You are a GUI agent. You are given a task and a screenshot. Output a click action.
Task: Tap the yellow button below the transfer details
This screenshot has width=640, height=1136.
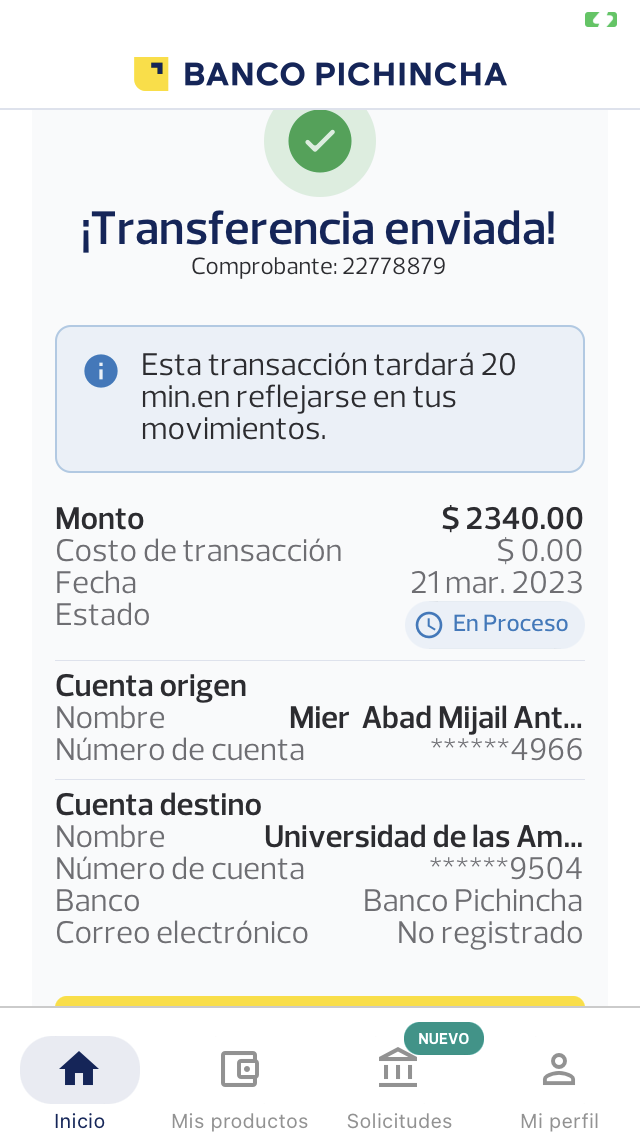320,1001
